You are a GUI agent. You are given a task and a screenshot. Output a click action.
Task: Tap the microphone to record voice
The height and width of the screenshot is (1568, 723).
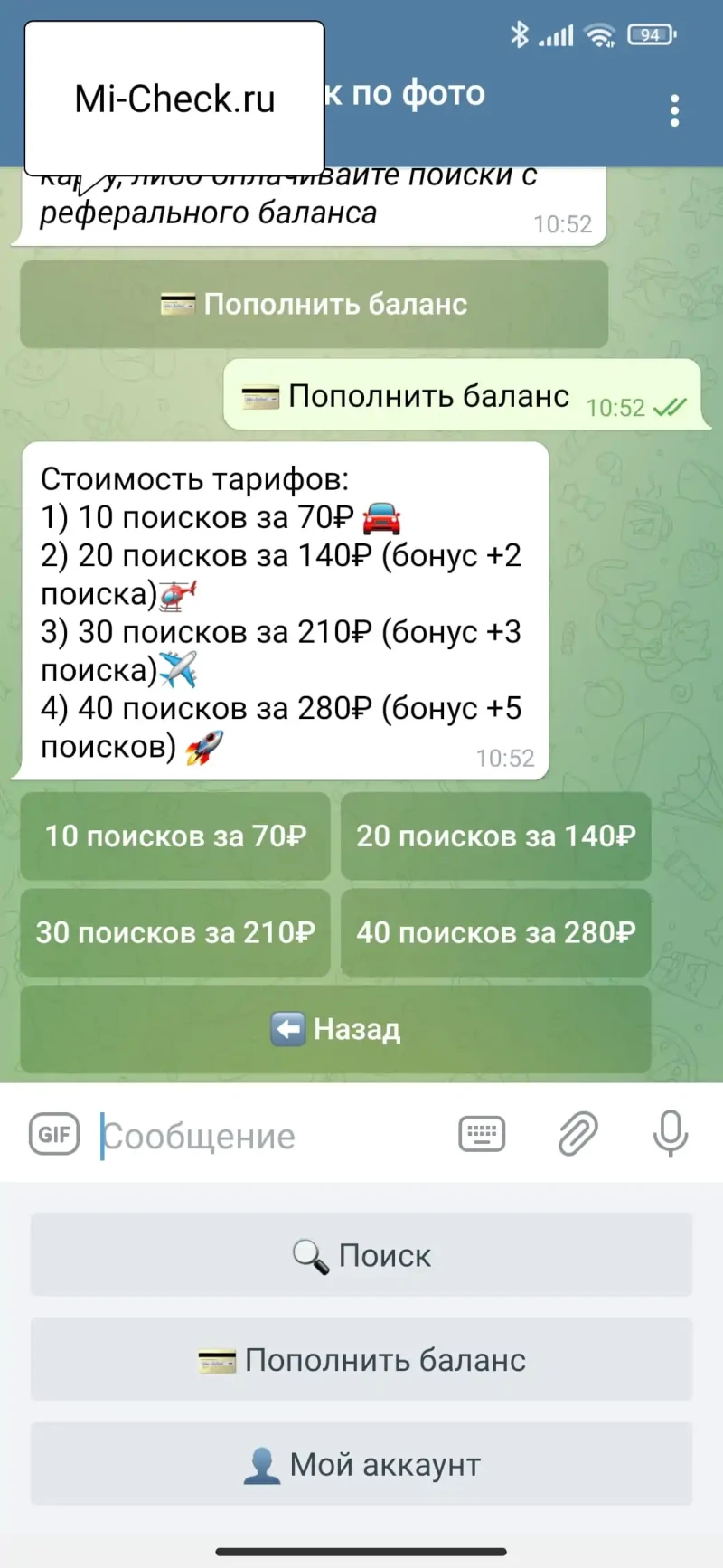(670, 1134)
